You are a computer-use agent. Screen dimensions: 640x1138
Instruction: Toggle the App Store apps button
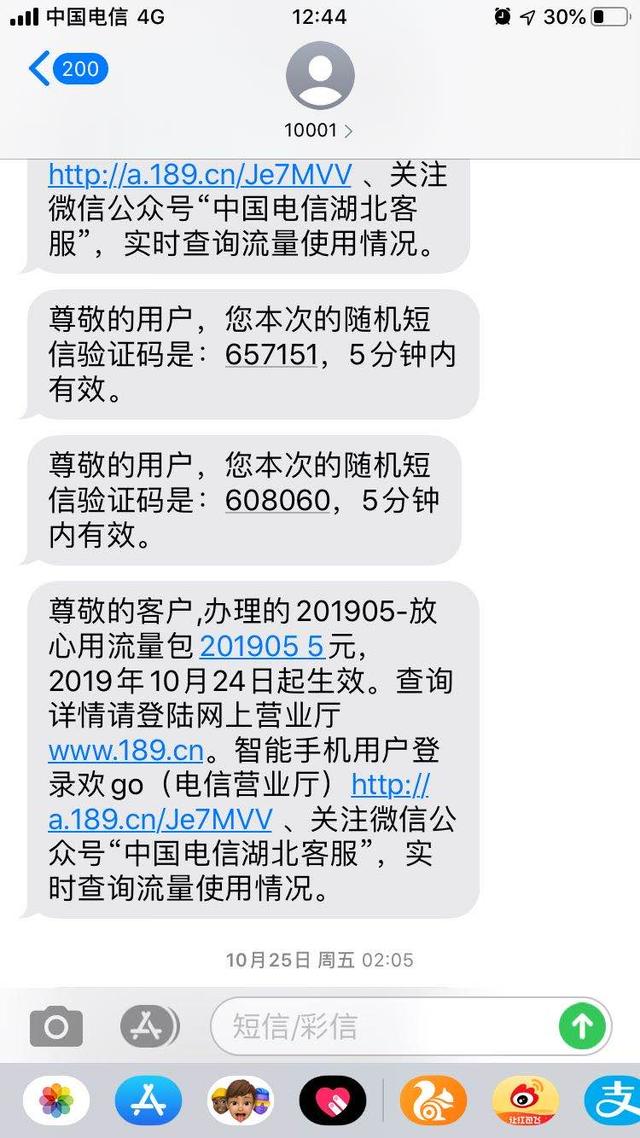pos(148,1026)
